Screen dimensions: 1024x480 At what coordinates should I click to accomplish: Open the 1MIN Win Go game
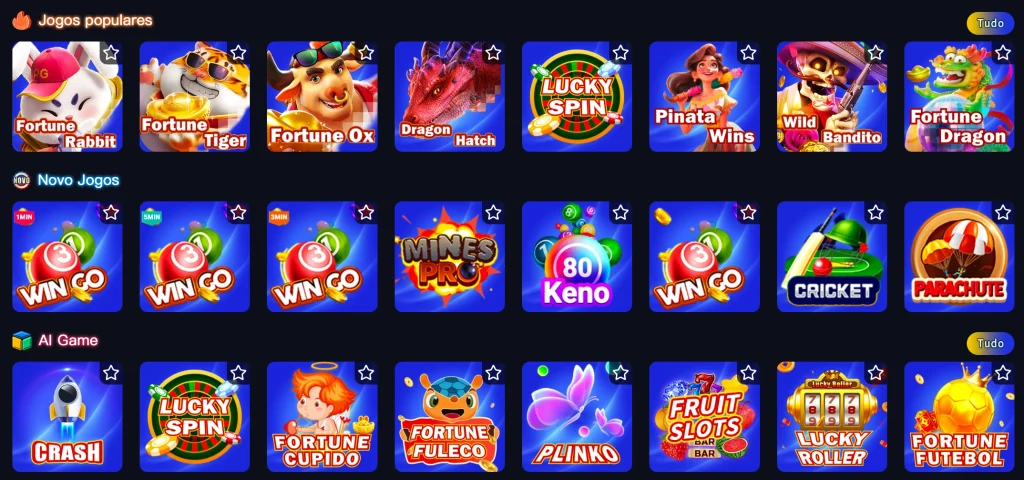click(x=67, y=258)
